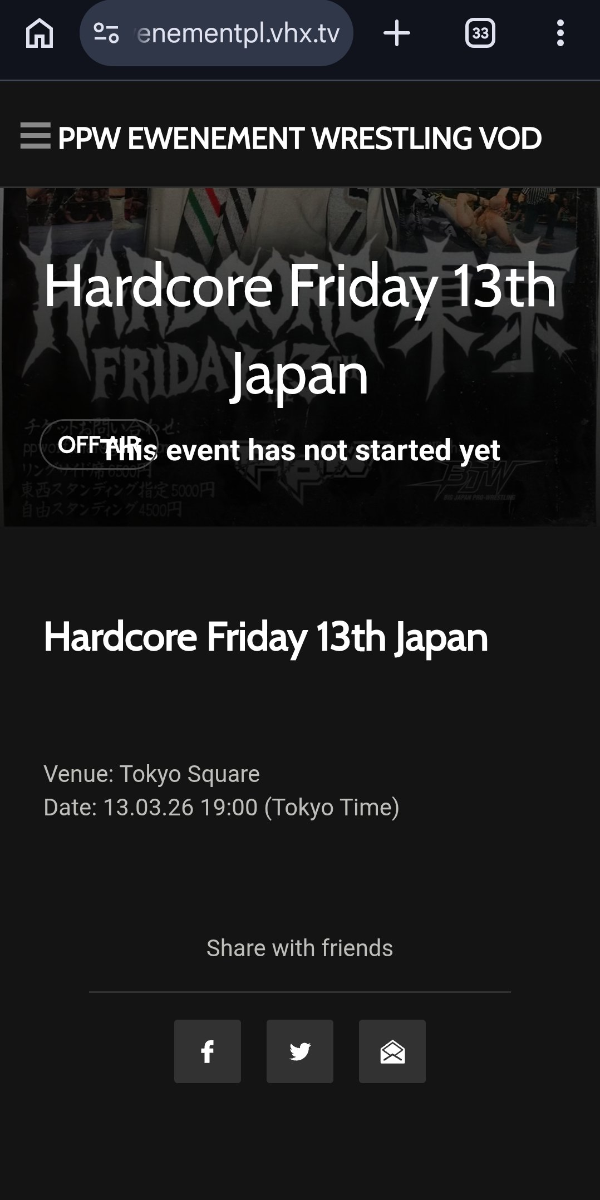
Task: Share the event on Facebook
Action: [207, 1051]
